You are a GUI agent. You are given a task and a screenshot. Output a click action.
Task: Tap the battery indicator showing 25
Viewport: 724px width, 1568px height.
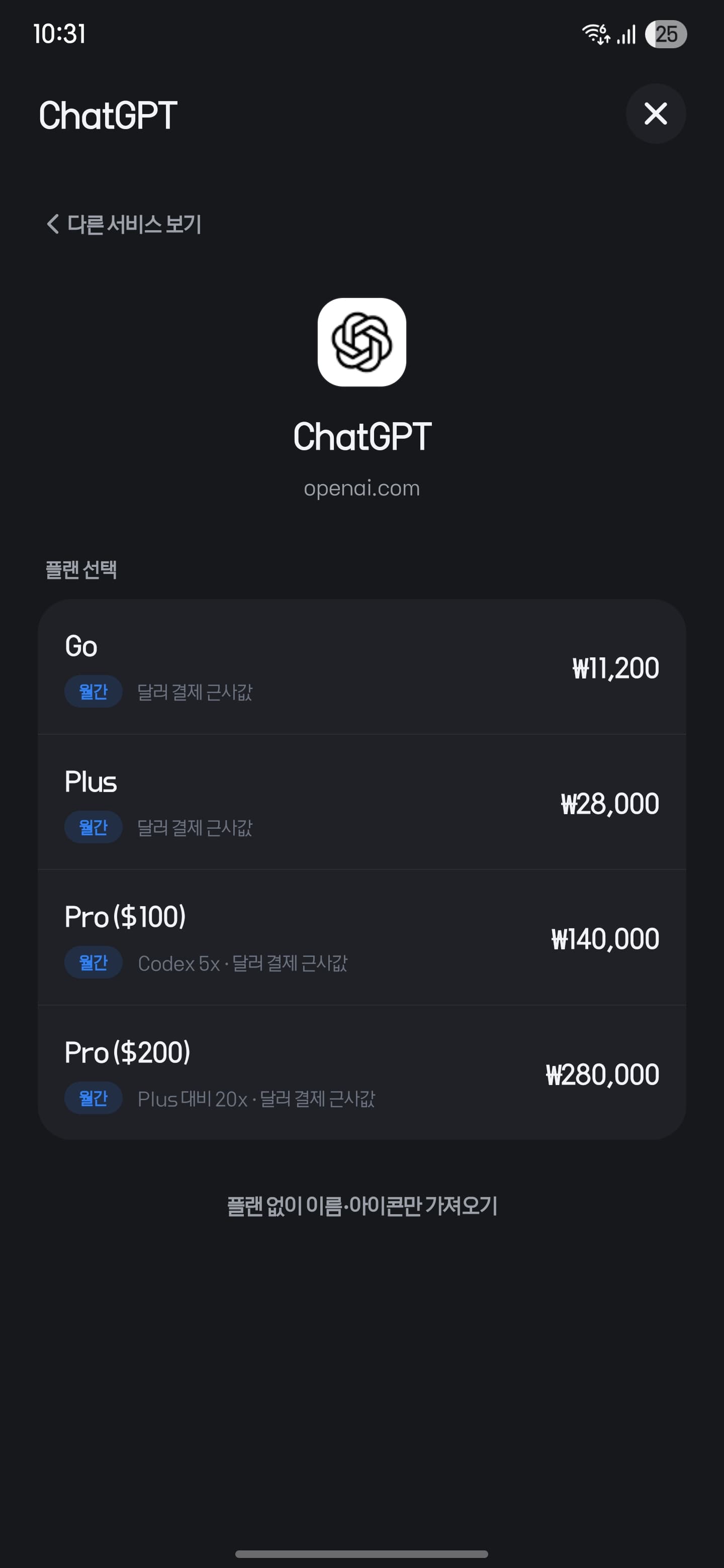point(666,35)
